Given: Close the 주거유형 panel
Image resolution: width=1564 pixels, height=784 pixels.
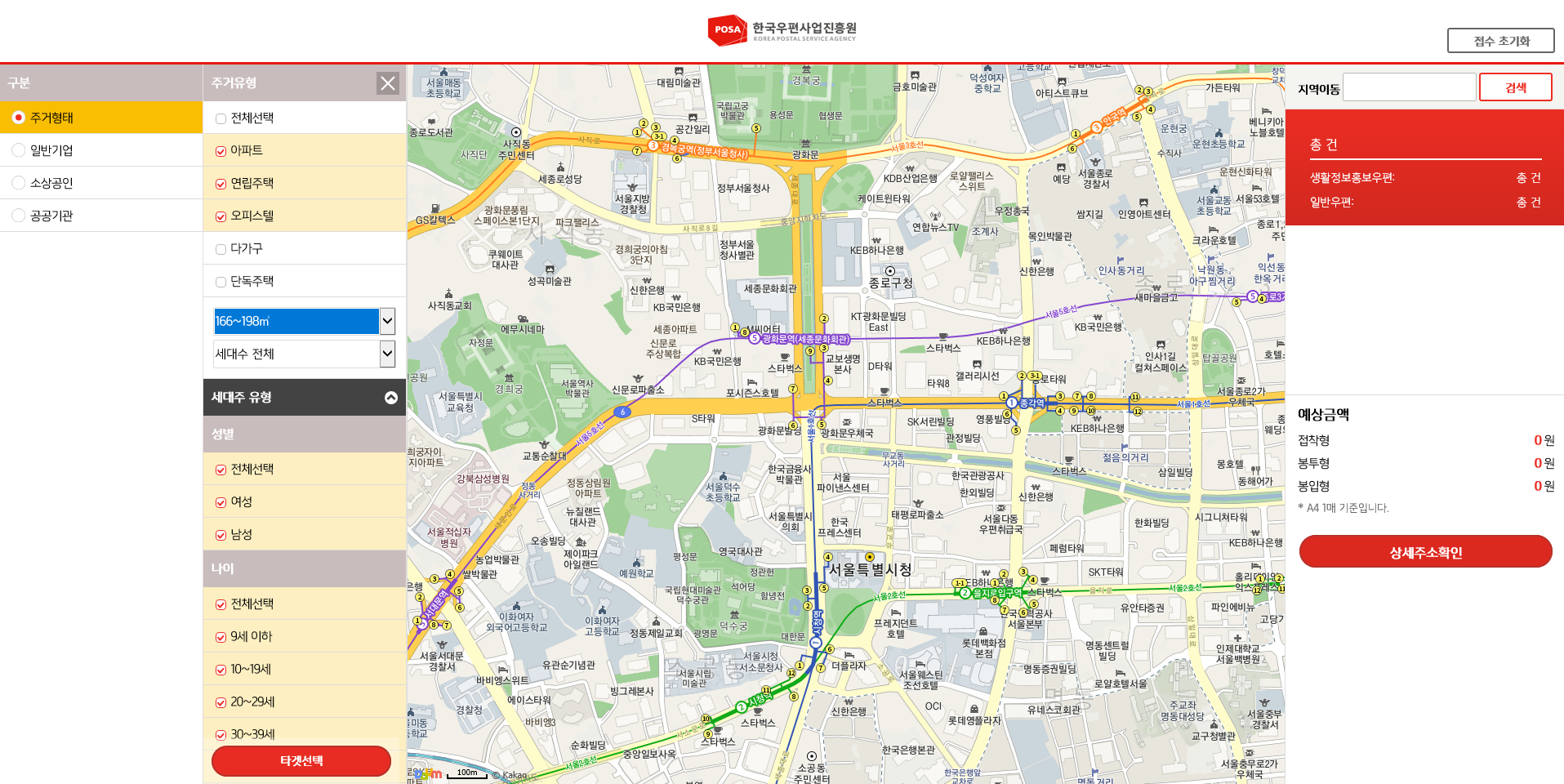Looking at the screenshot, I should tap(387, 83).
